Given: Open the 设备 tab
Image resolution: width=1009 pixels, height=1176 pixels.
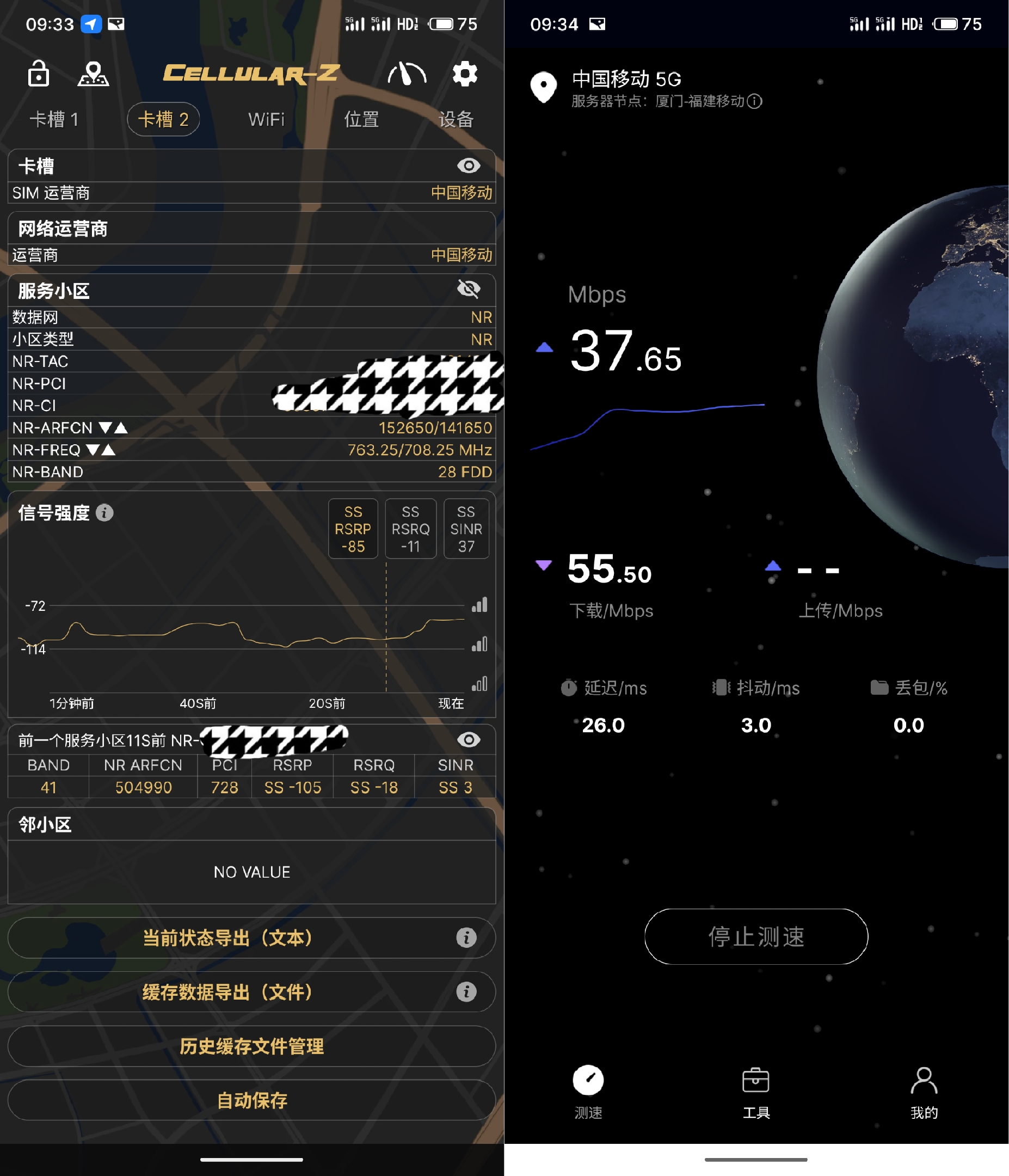Looking at the screenshot, I should [x=456, y=119].
